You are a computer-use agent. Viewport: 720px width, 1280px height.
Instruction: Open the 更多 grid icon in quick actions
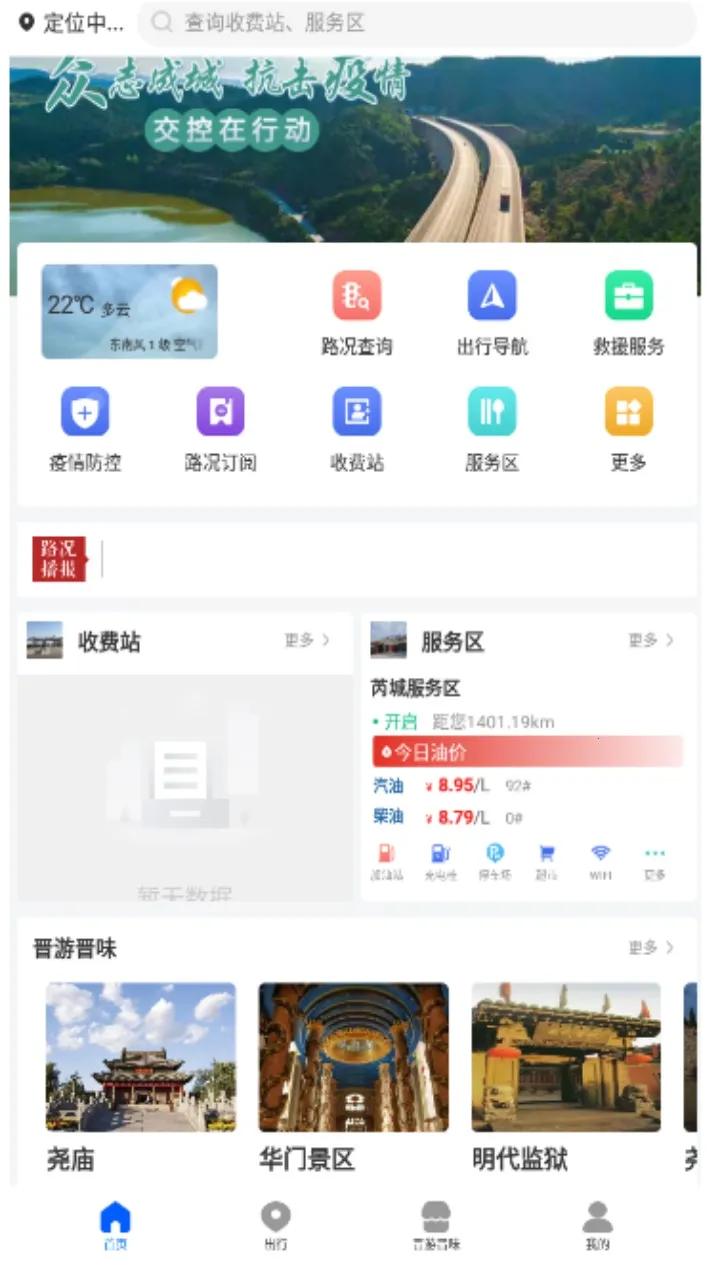point(628,411)
